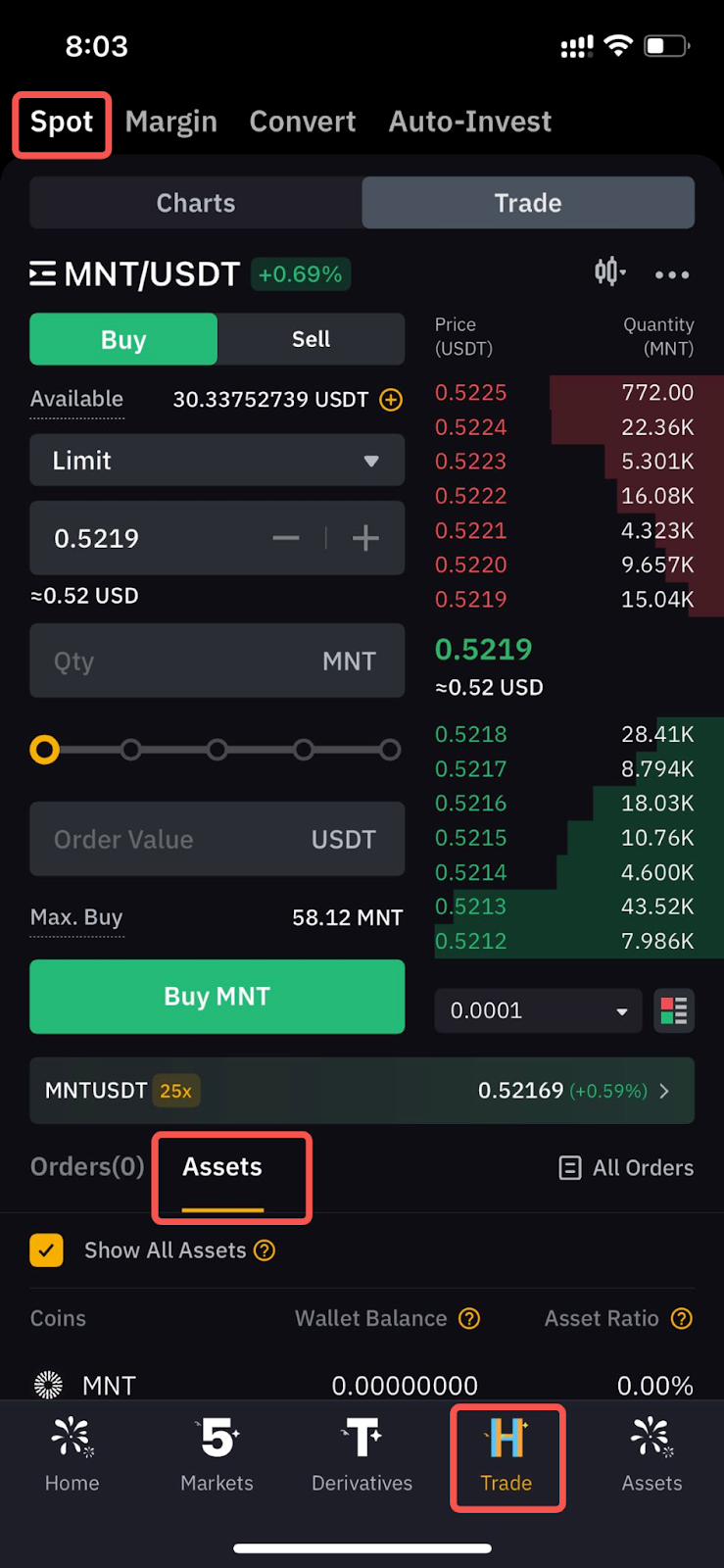This screenshot has width=724, height=1568.
Task: View All Orders
Action: tap(626, 1167)
